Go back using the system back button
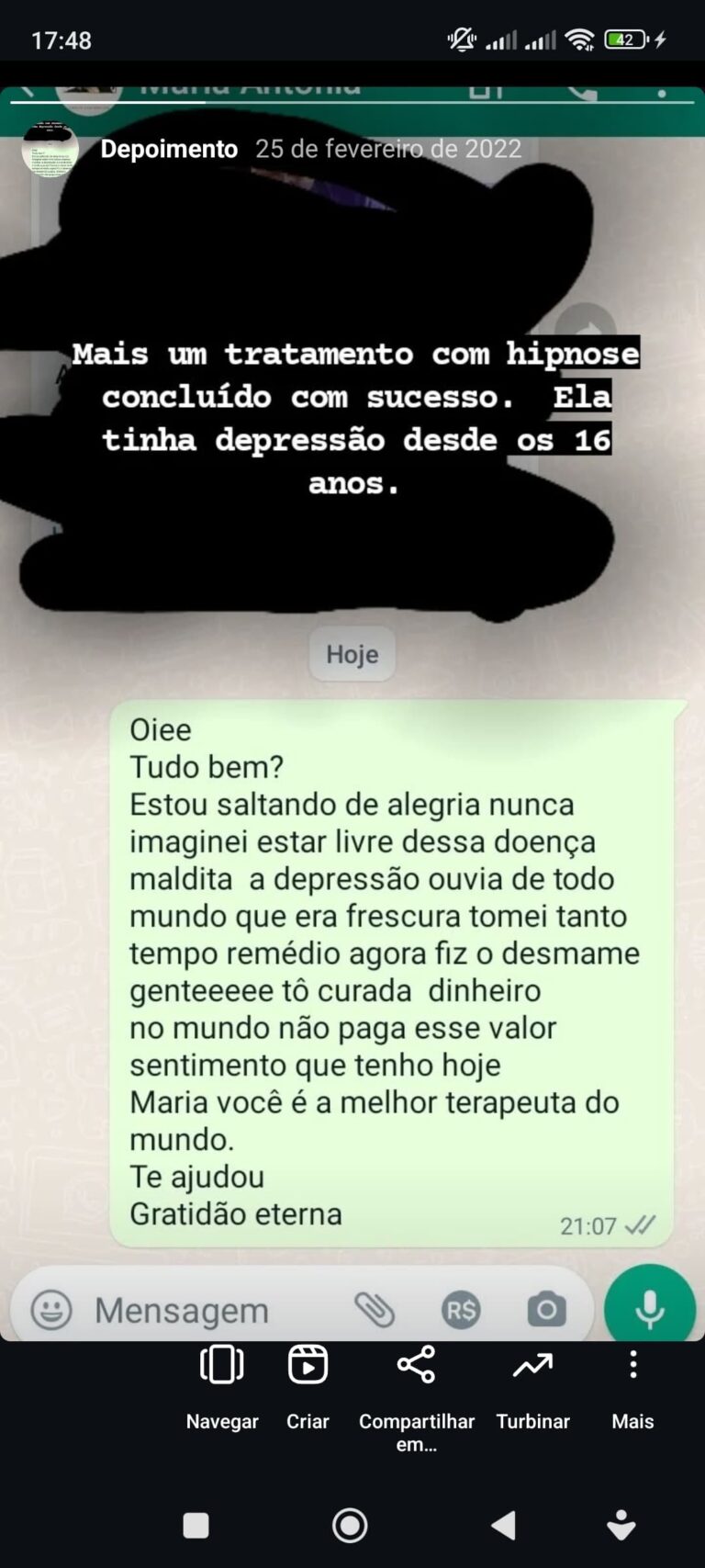 point(503,1526)
